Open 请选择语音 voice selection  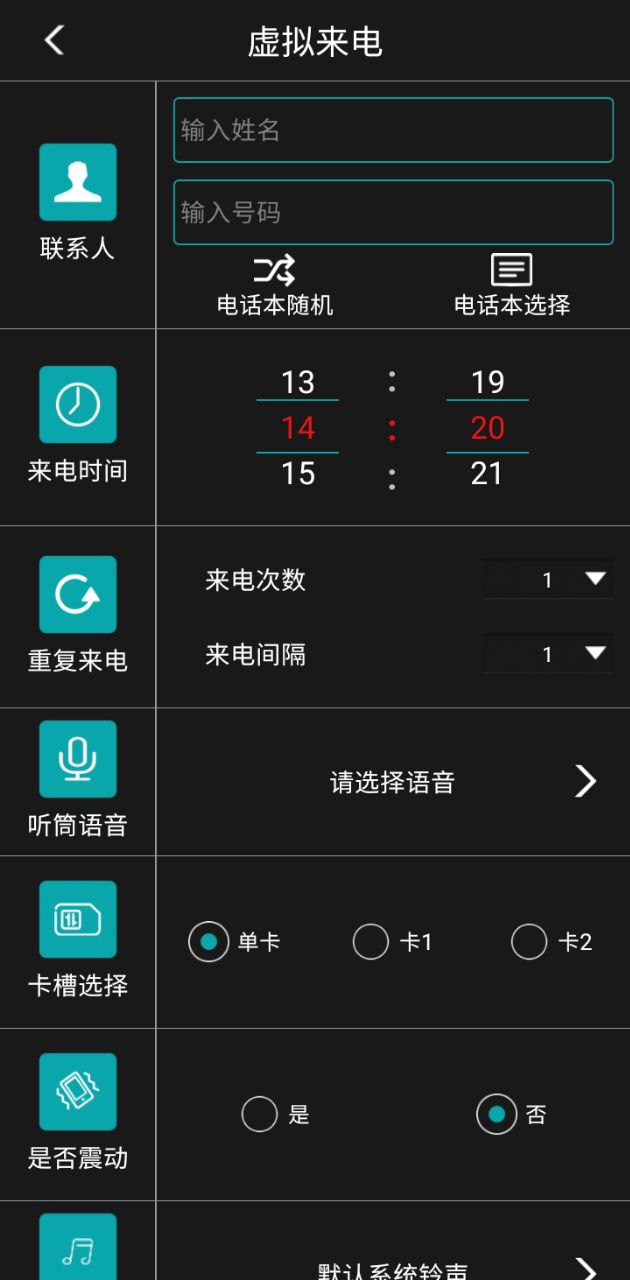pos(393,782)
